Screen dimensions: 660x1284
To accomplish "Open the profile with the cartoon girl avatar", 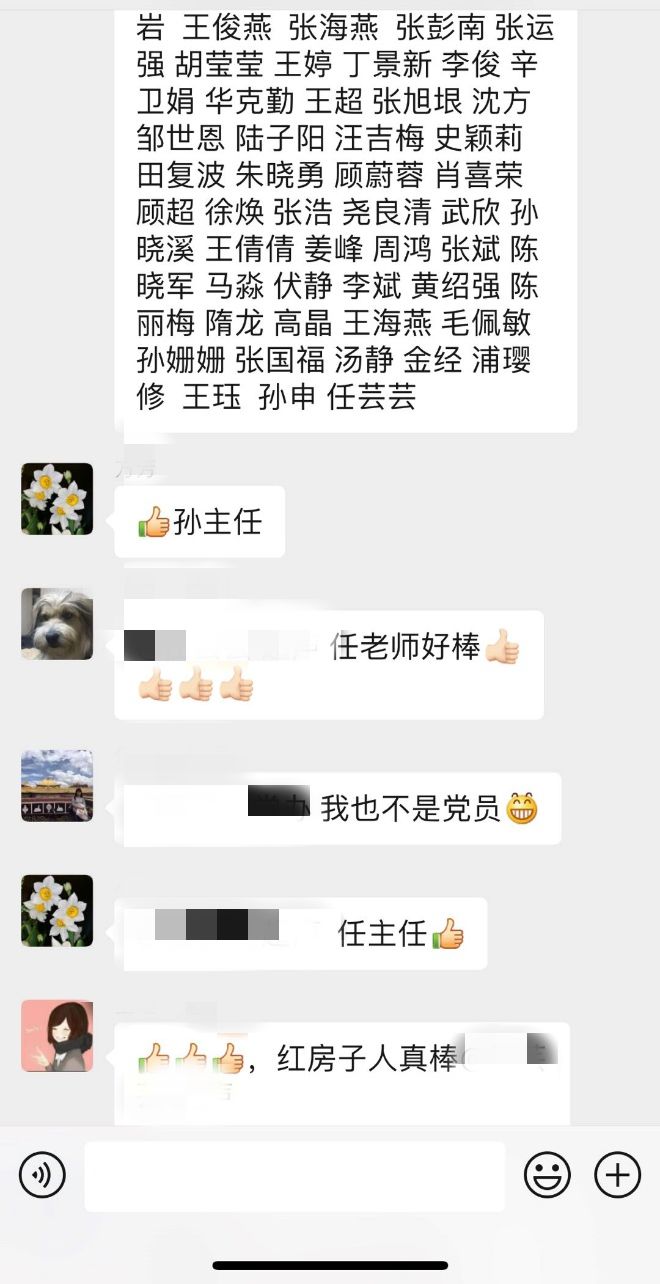I will (x=57, y=1036).
